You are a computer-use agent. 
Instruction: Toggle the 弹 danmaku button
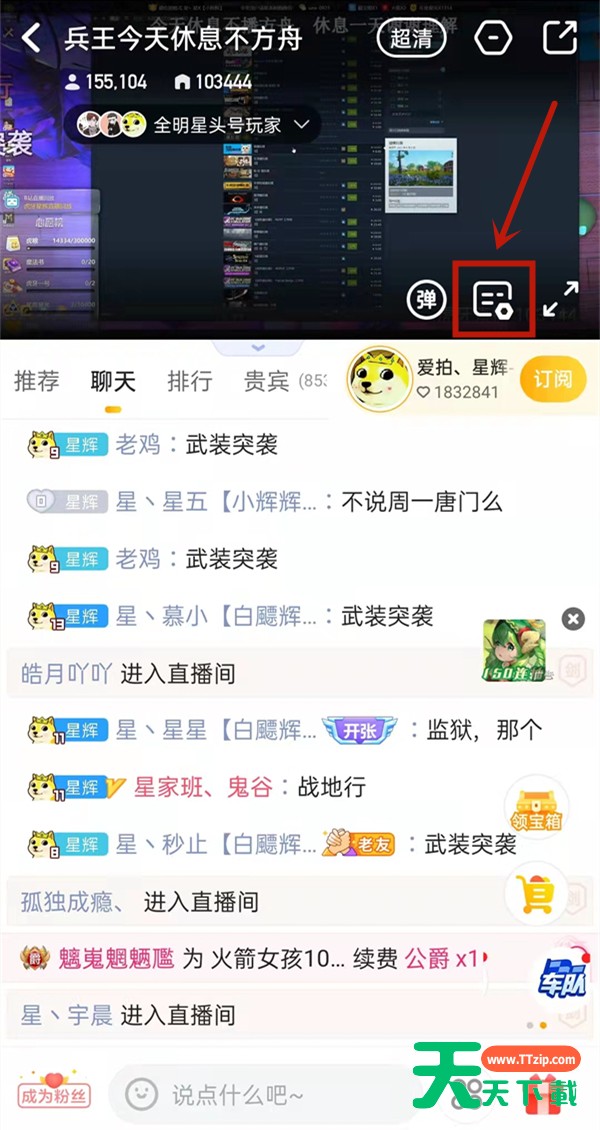tap(426, 299)
